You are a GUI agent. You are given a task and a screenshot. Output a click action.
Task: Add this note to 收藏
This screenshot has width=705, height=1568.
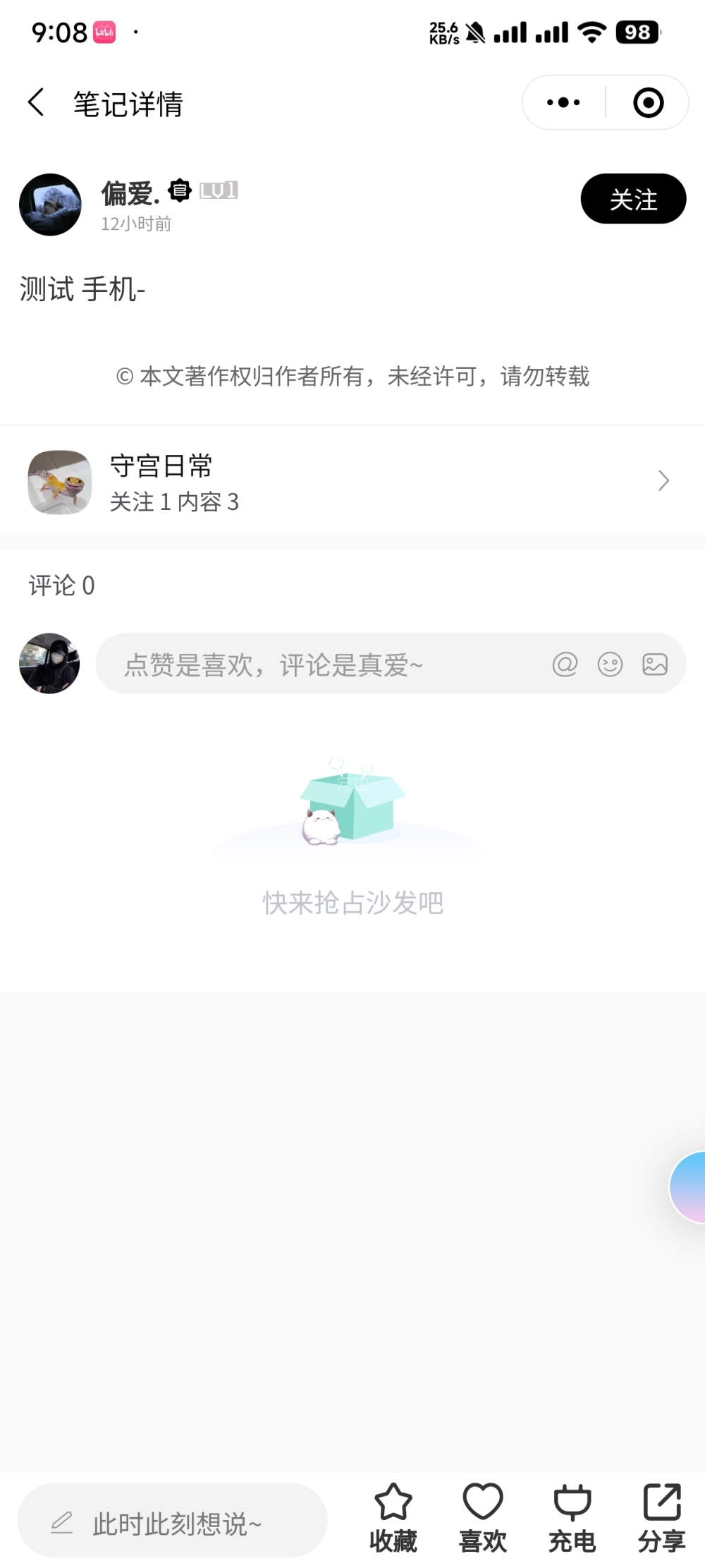[x=393, y=1518]
